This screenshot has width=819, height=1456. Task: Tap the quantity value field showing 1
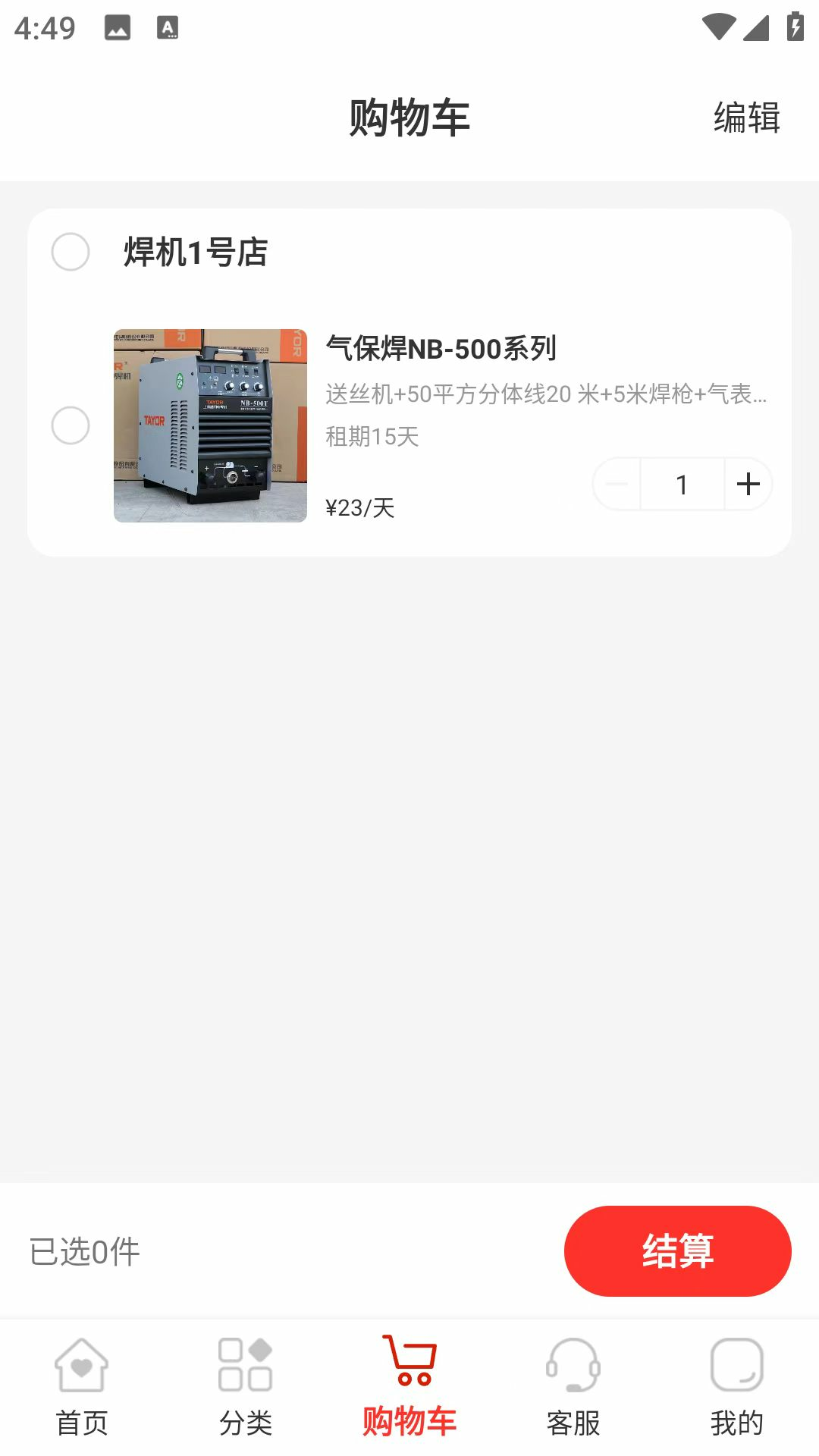[x=681, y=484]
